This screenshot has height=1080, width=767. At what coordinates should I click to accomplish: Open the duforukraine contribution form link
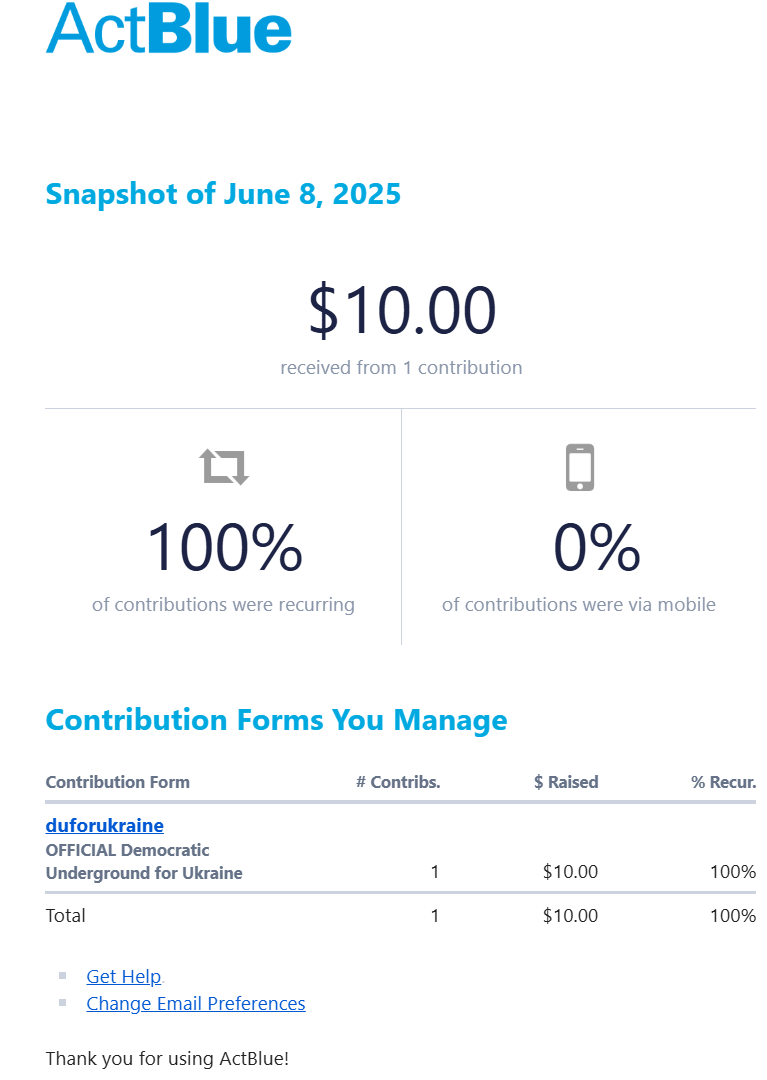point(105,826)
